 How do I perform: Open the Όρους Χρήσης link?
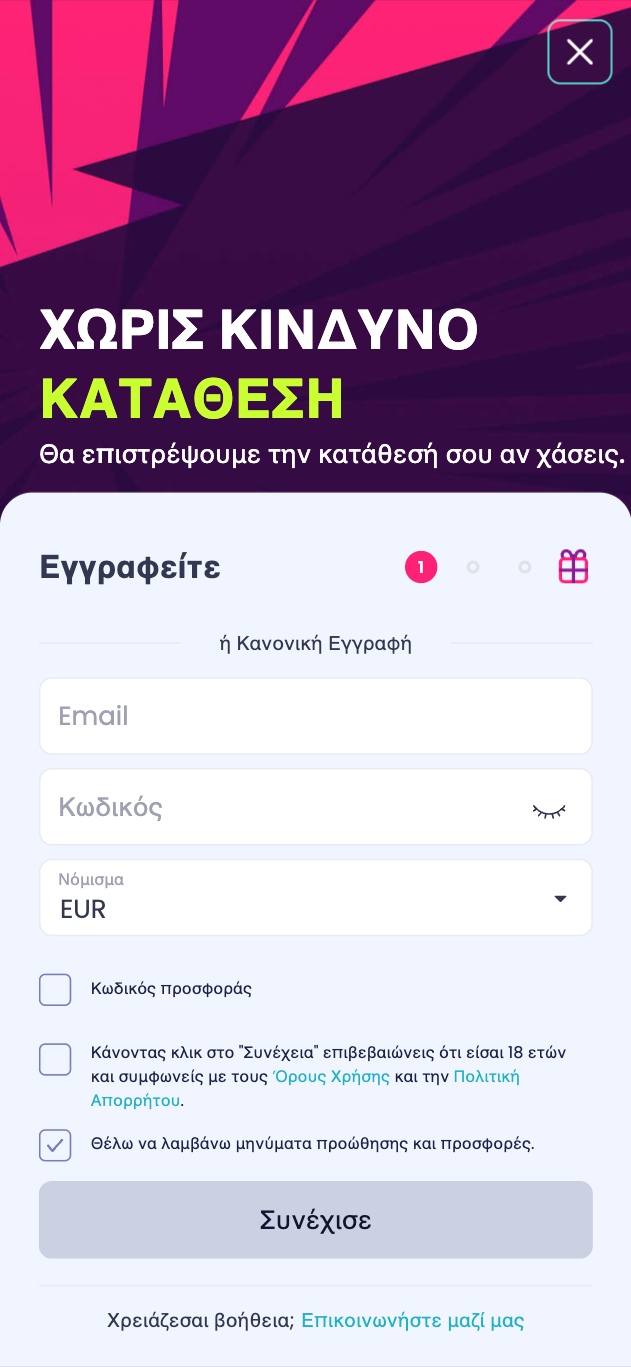coord(331,1077)
